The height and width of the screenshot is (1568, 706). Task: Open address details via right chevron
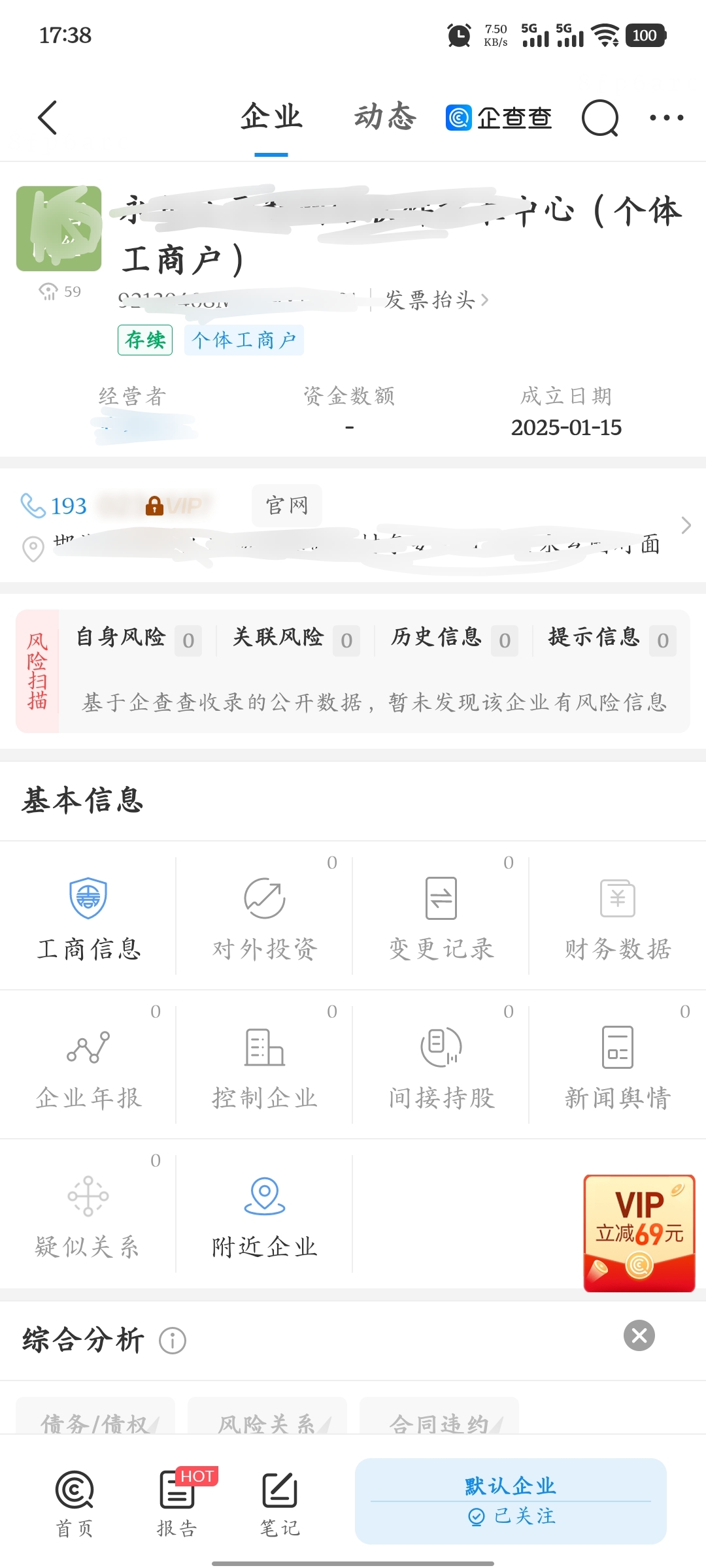click(686, 525)
